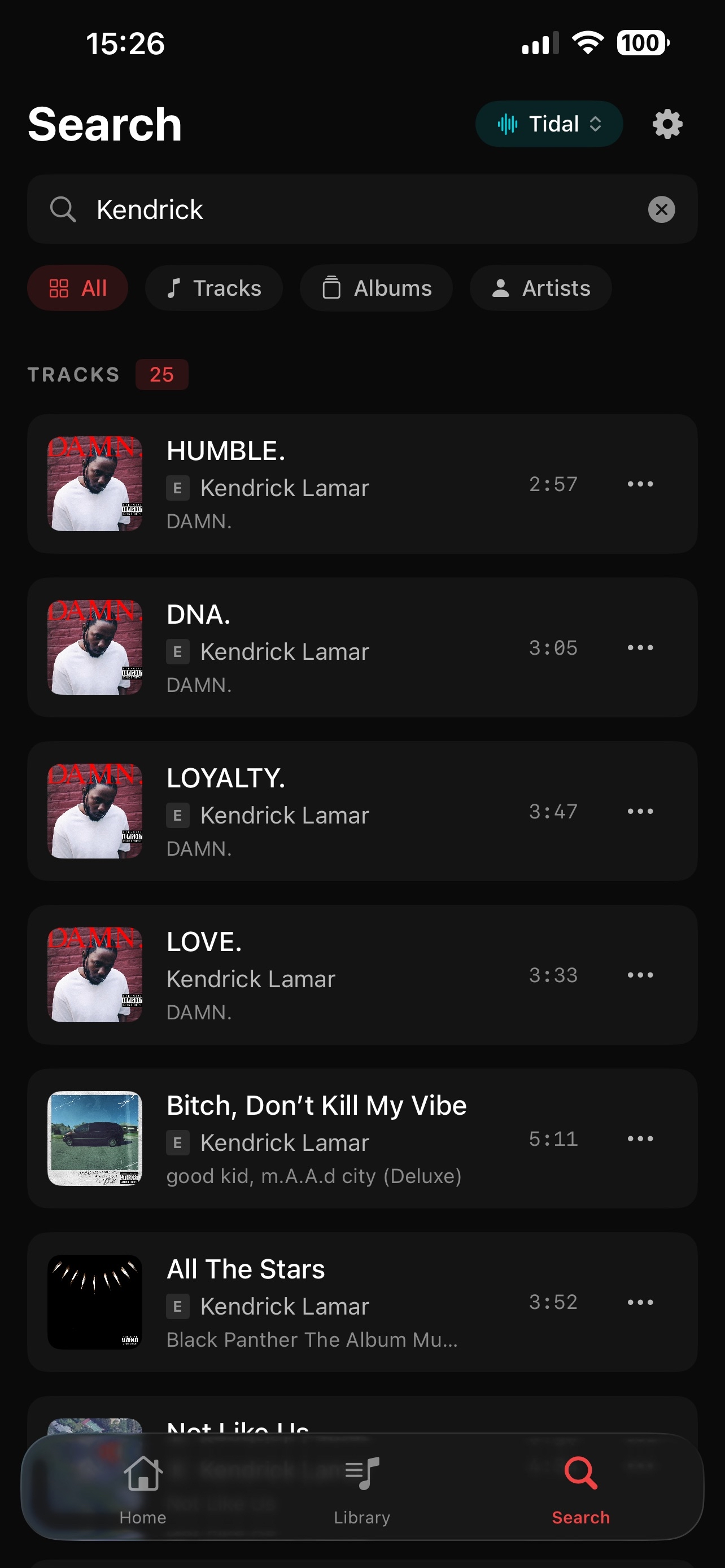Open more options for LOYALTY.

point(640,812)
